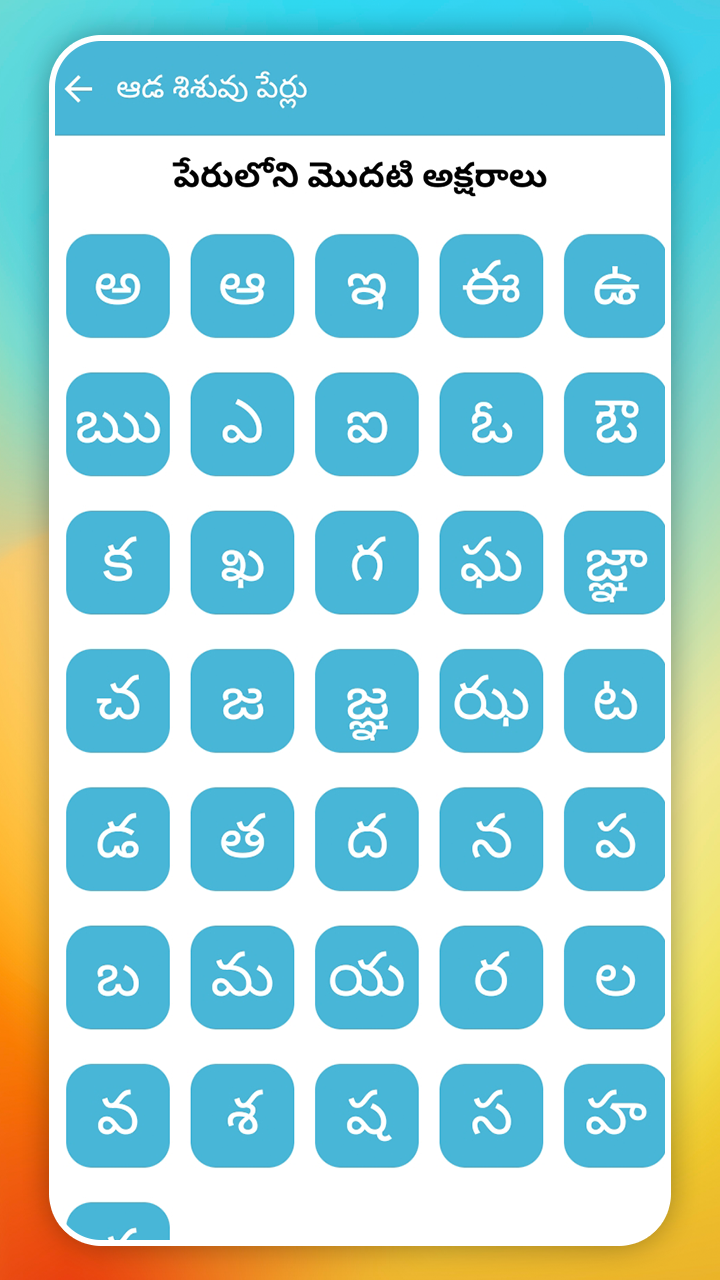Open names starting with న
The image size is (720, 1280).
pos(490,839)
